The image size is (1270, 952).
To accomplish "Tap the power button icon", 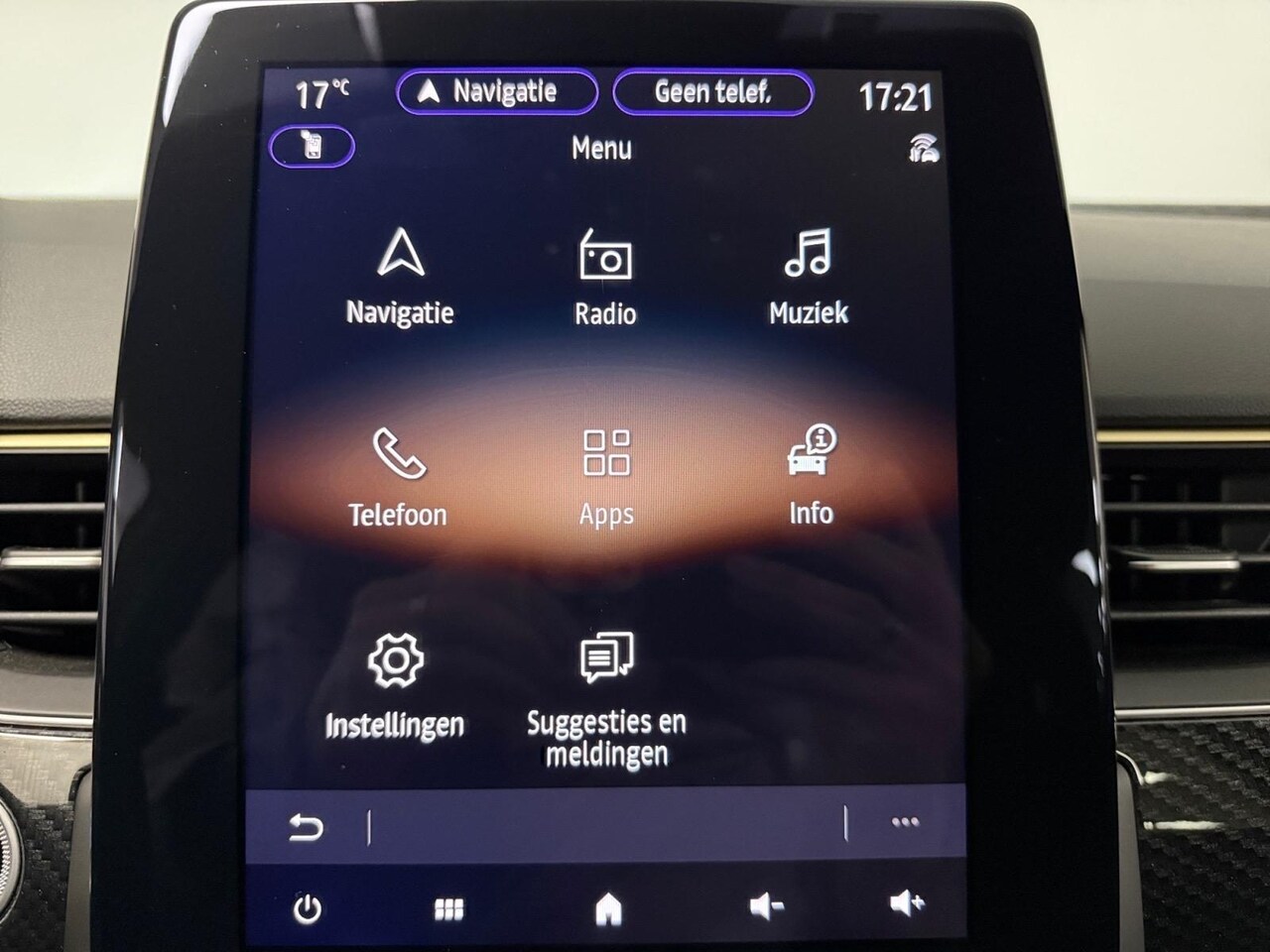I will [308, 908].
